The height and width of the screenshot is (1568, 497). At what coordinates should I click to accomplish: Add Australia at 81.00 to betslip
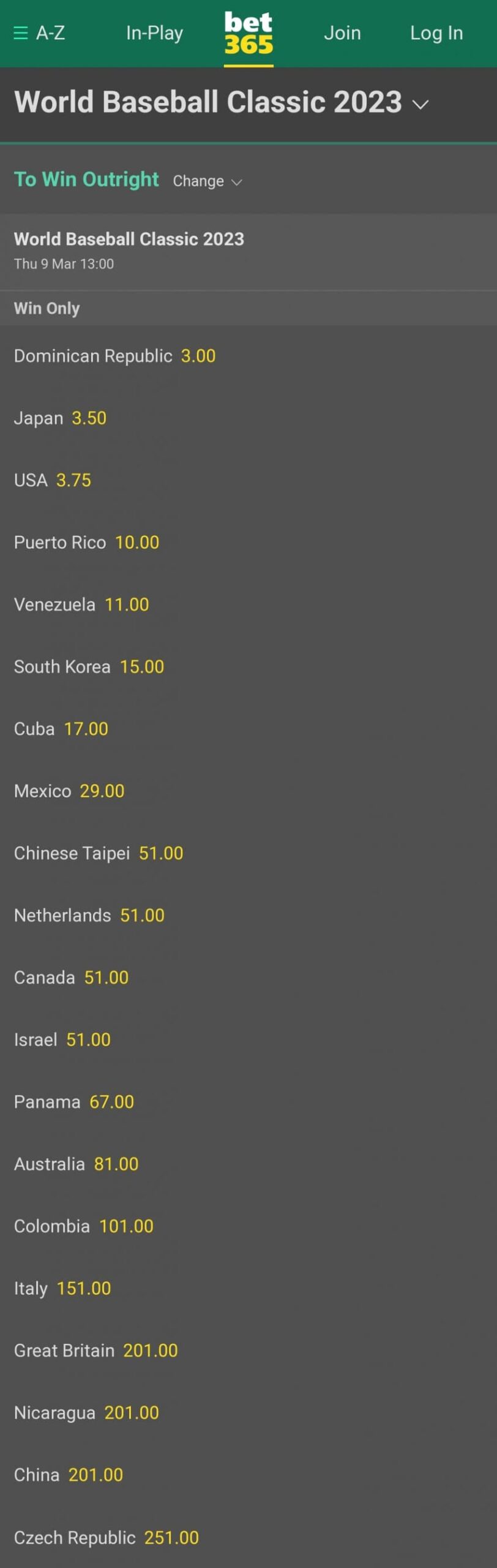(77, 1164)
